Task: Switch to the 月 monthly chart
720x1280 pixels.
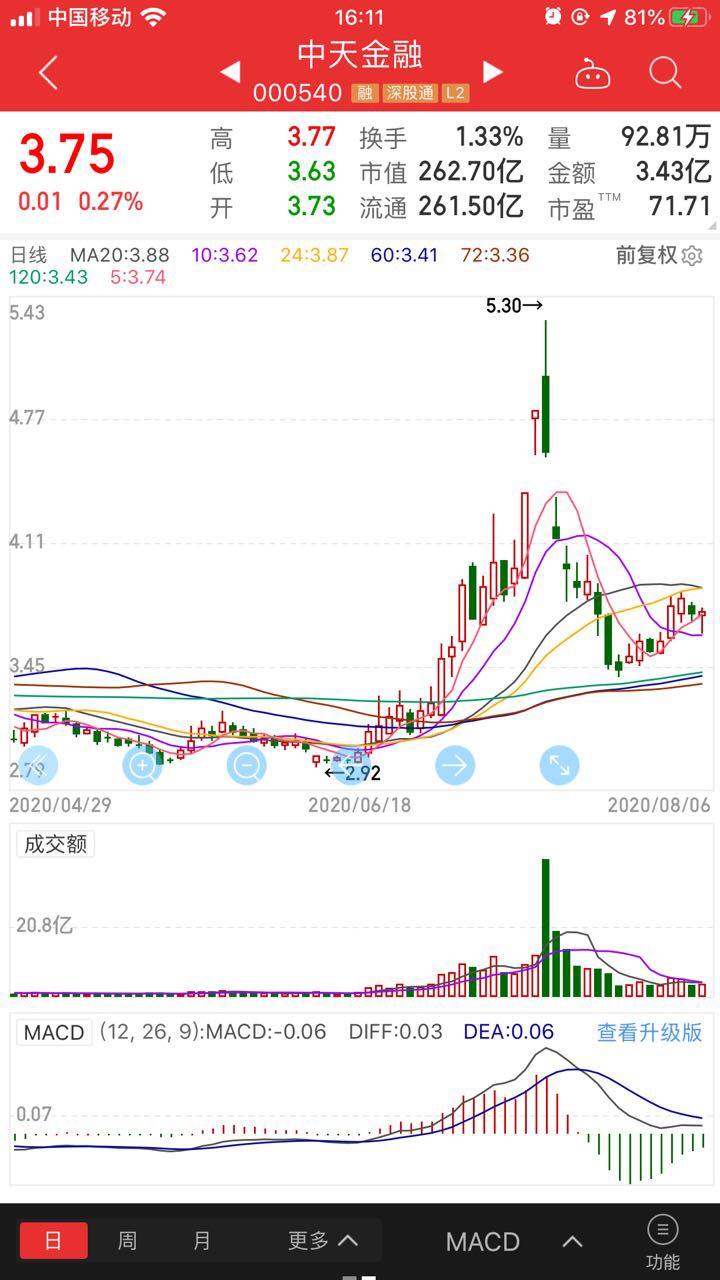Action: click(202, 1241)
